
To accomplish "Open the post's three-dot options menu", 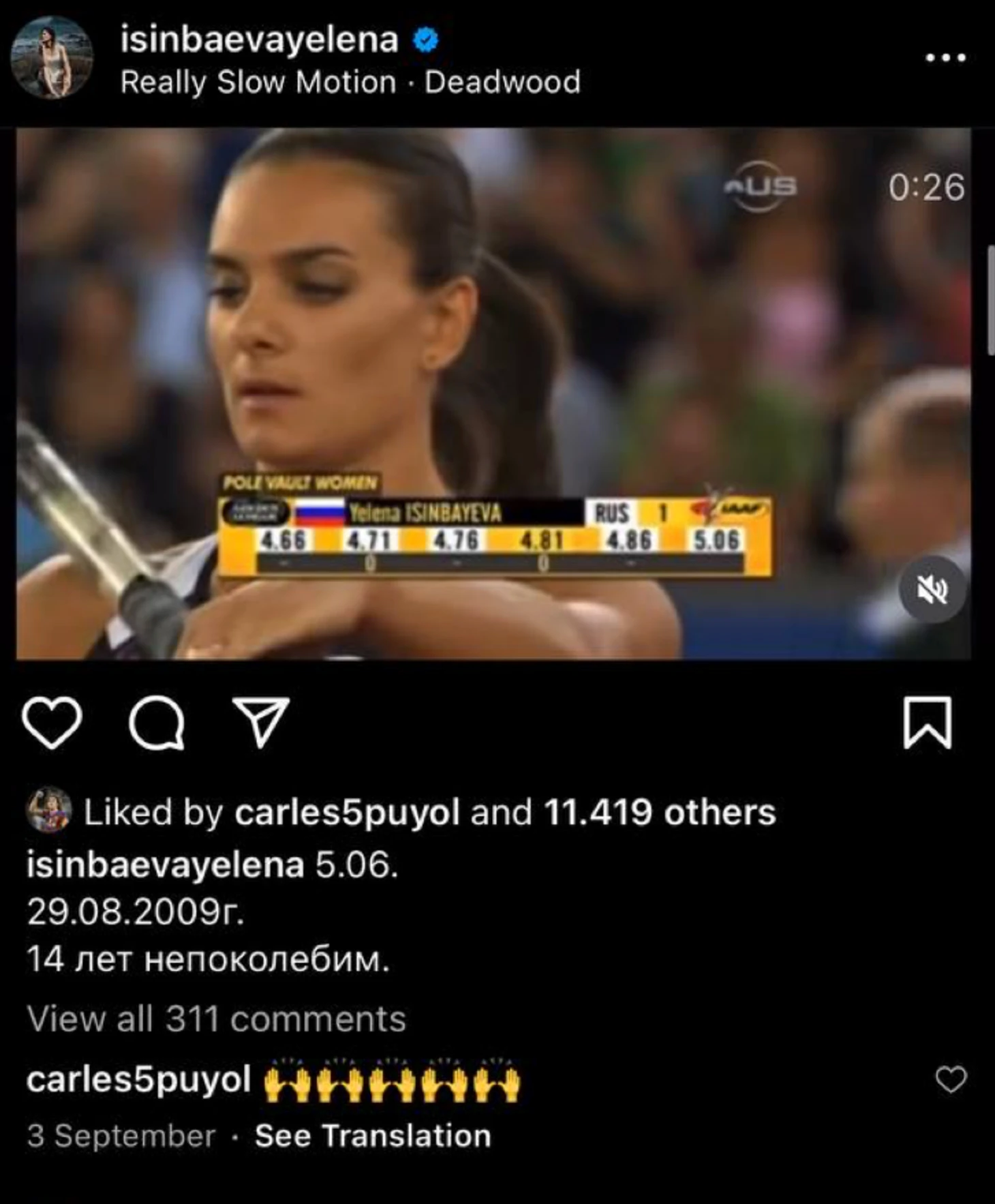I will pos(945,58).
